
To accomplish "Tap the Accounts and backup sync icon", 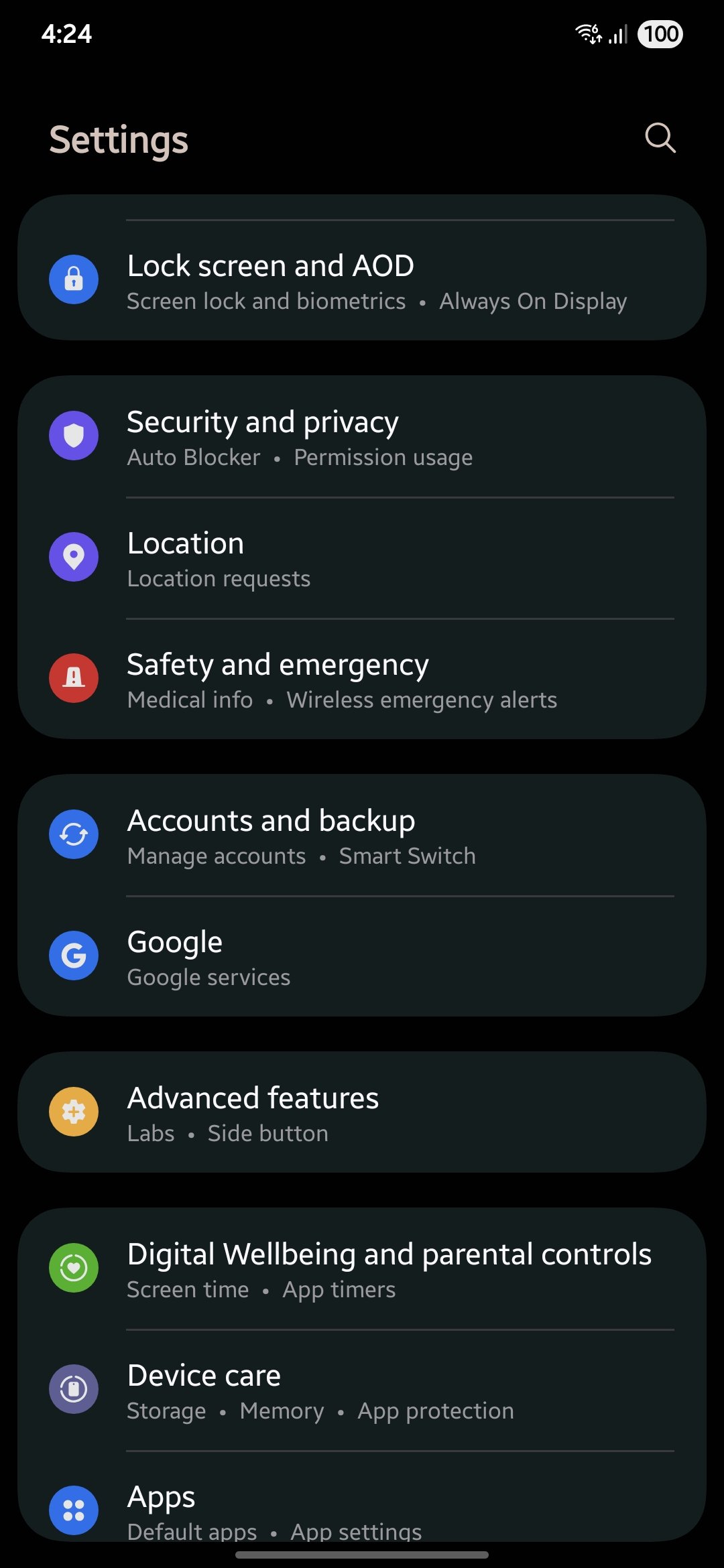I will pos(74,834).
